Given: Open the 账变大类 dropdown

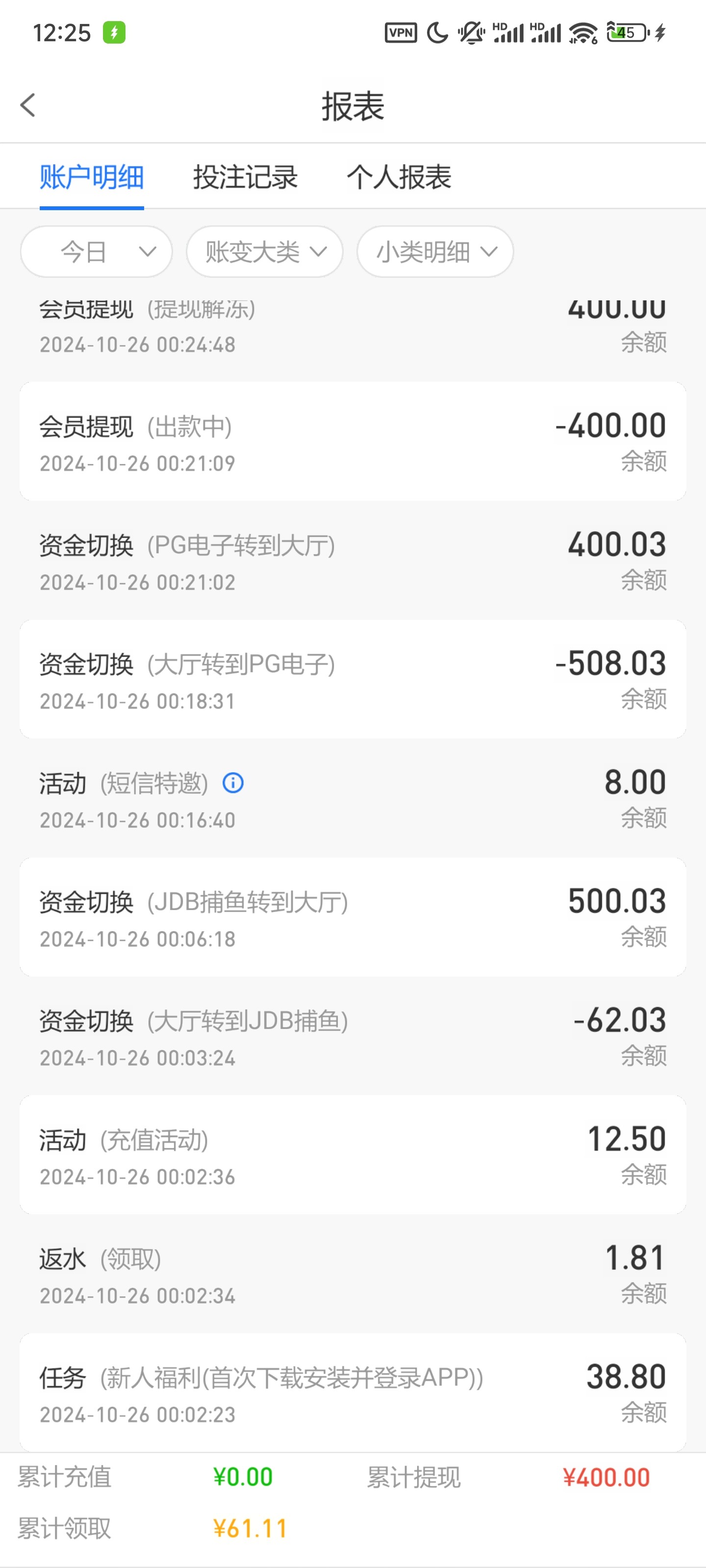Looking at the screenshot, I should (264, 251).
